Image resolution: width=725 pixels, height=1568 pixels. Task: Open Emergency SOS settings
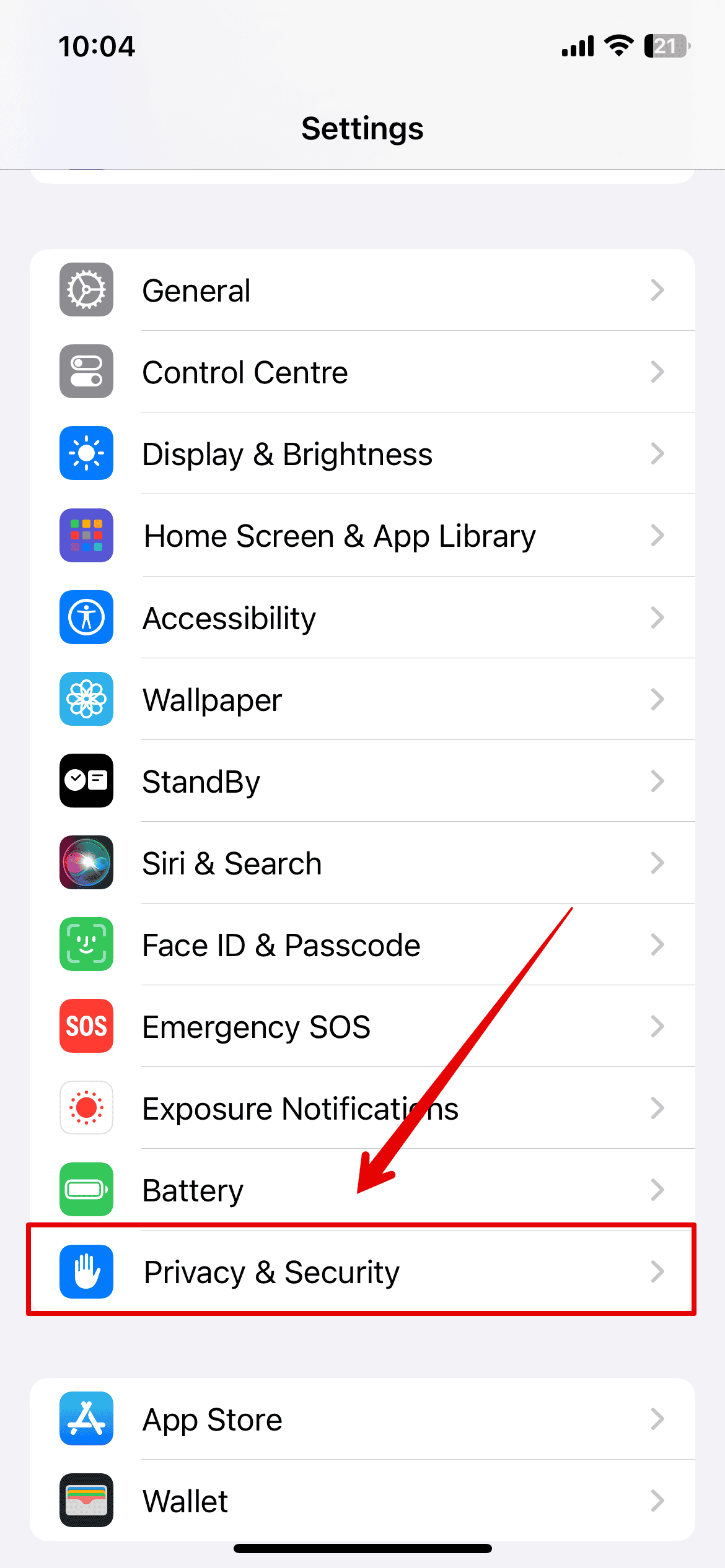[362, 1026]
